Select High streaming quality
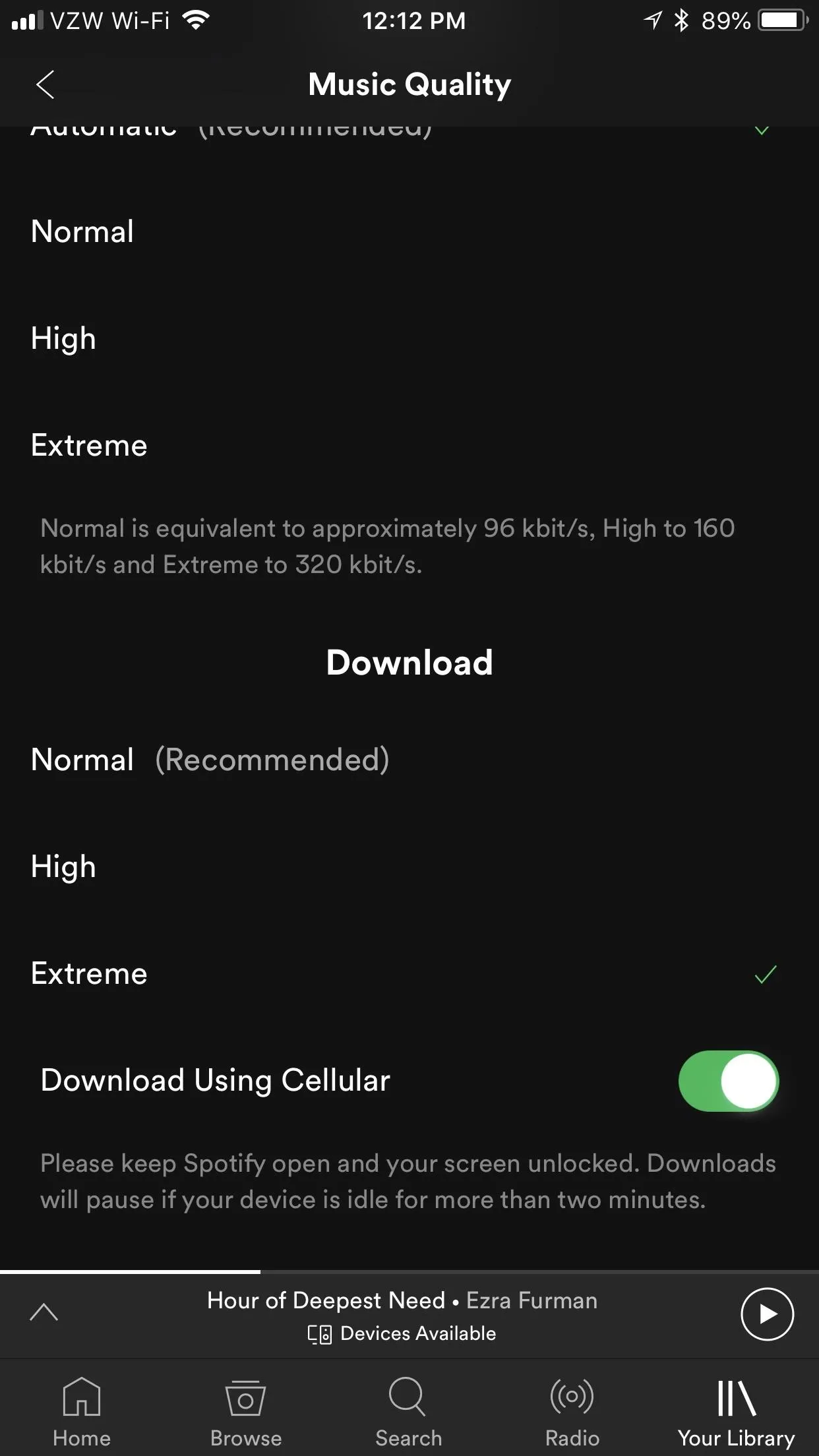Viewport: 819px width, 1456px height. pyautogui.click(x=409, y=338)
